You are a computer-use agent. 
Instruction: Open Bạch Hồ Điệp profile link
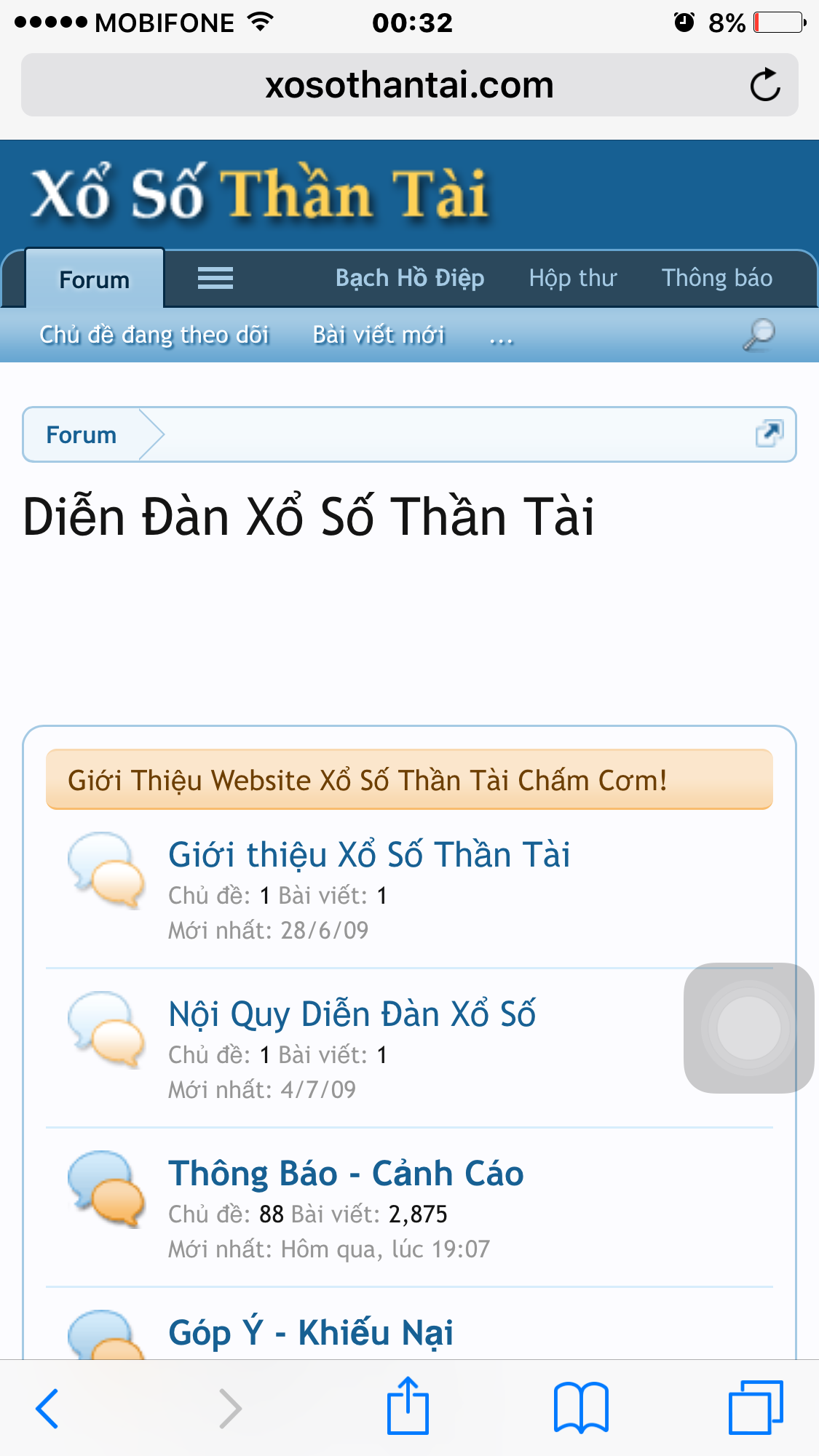(410, 278)
